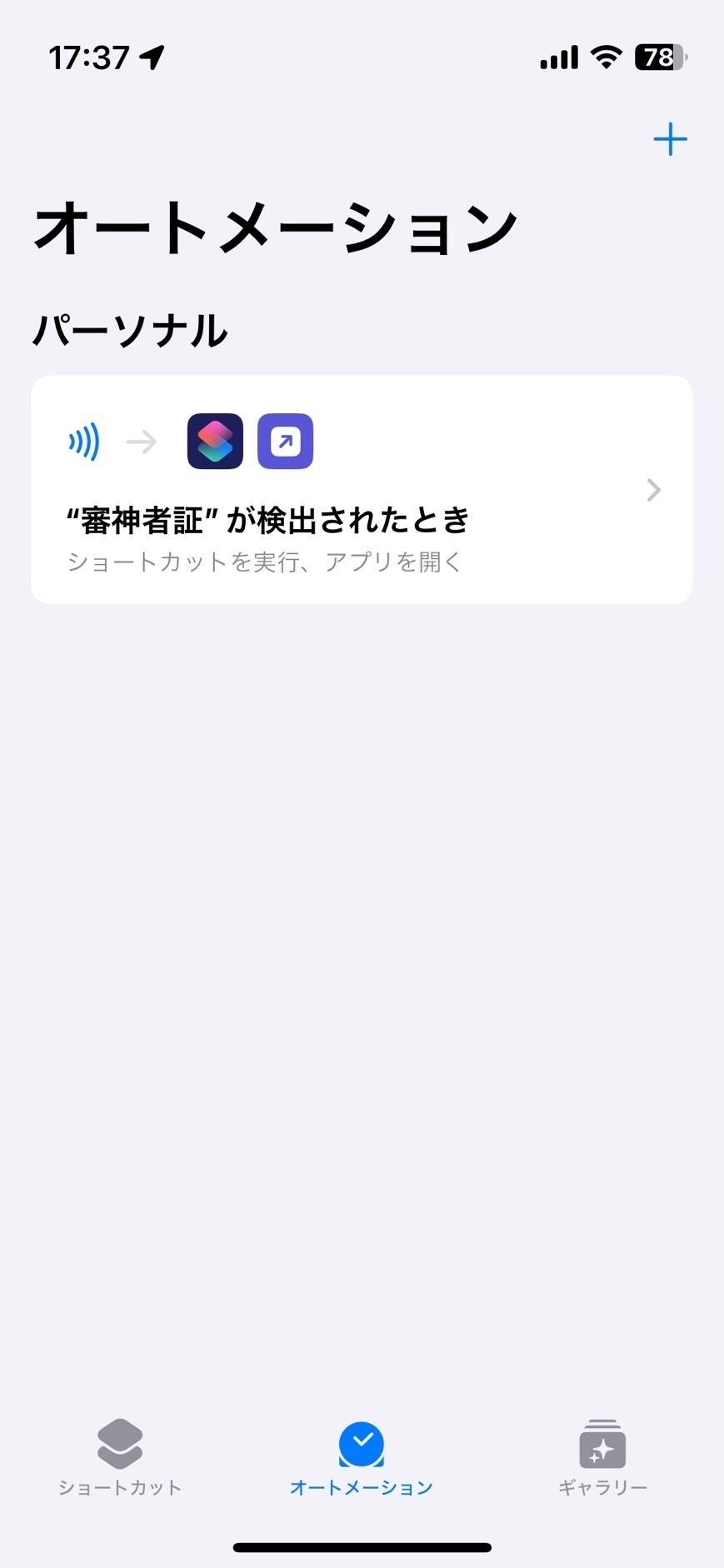Select the オートメーション tab

click(362, 1458)
